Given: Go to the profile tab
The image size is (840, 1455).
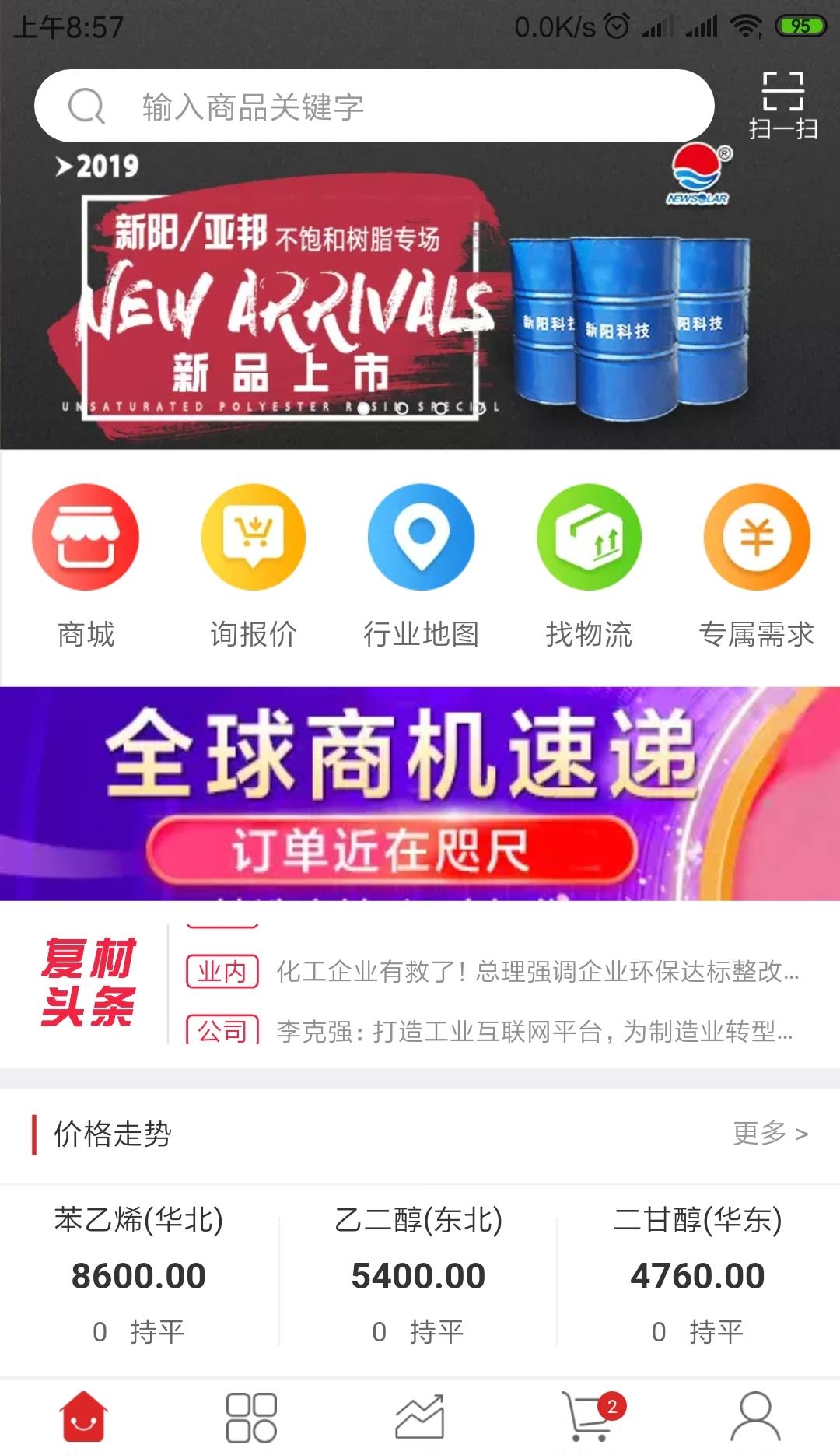Looking at the screenshot, I should 755,1418.
